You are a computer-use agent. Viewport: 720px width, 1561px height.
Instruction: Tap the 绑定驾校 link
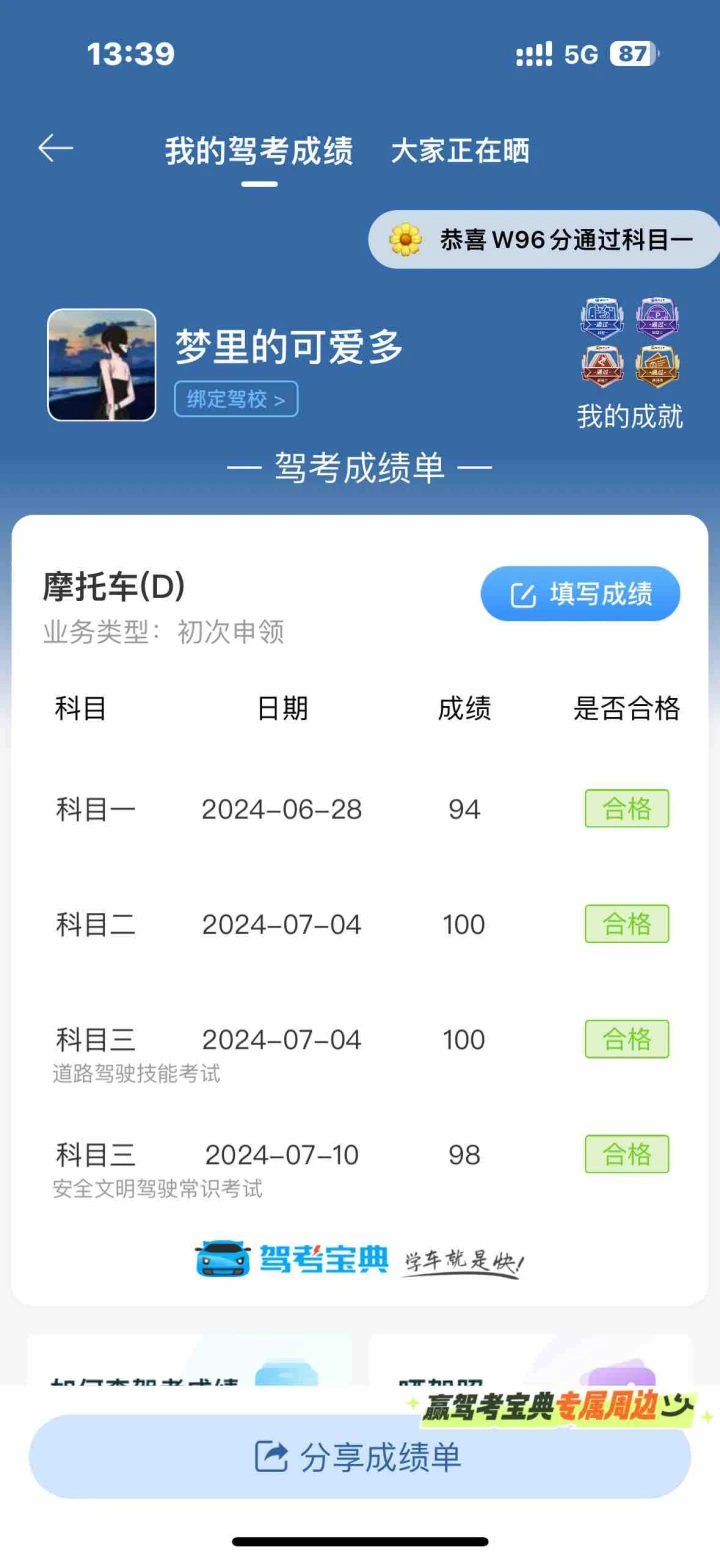point(236,399)
